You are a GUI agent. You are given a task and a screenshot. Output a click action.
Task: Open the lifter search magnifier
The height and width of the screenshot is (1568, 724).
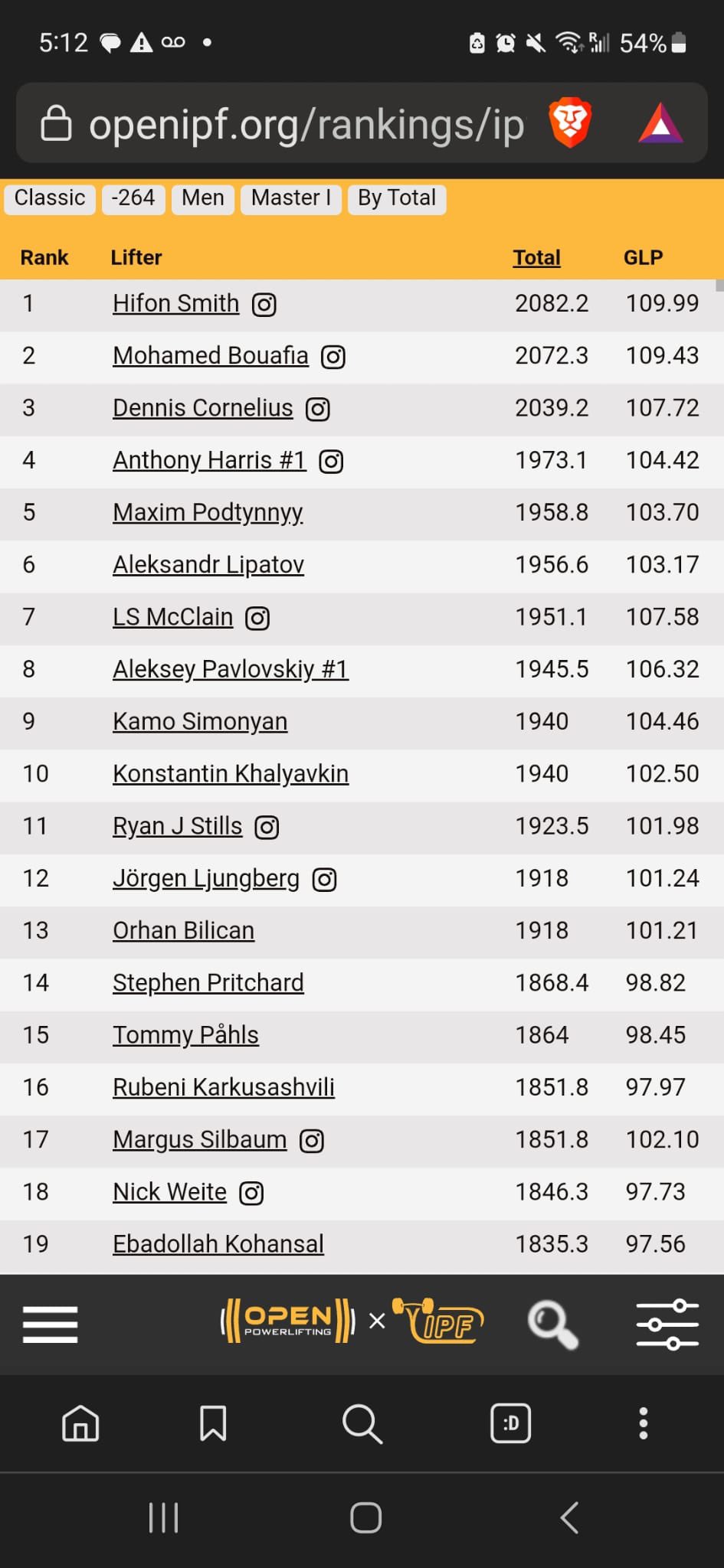coord(552,1324)
